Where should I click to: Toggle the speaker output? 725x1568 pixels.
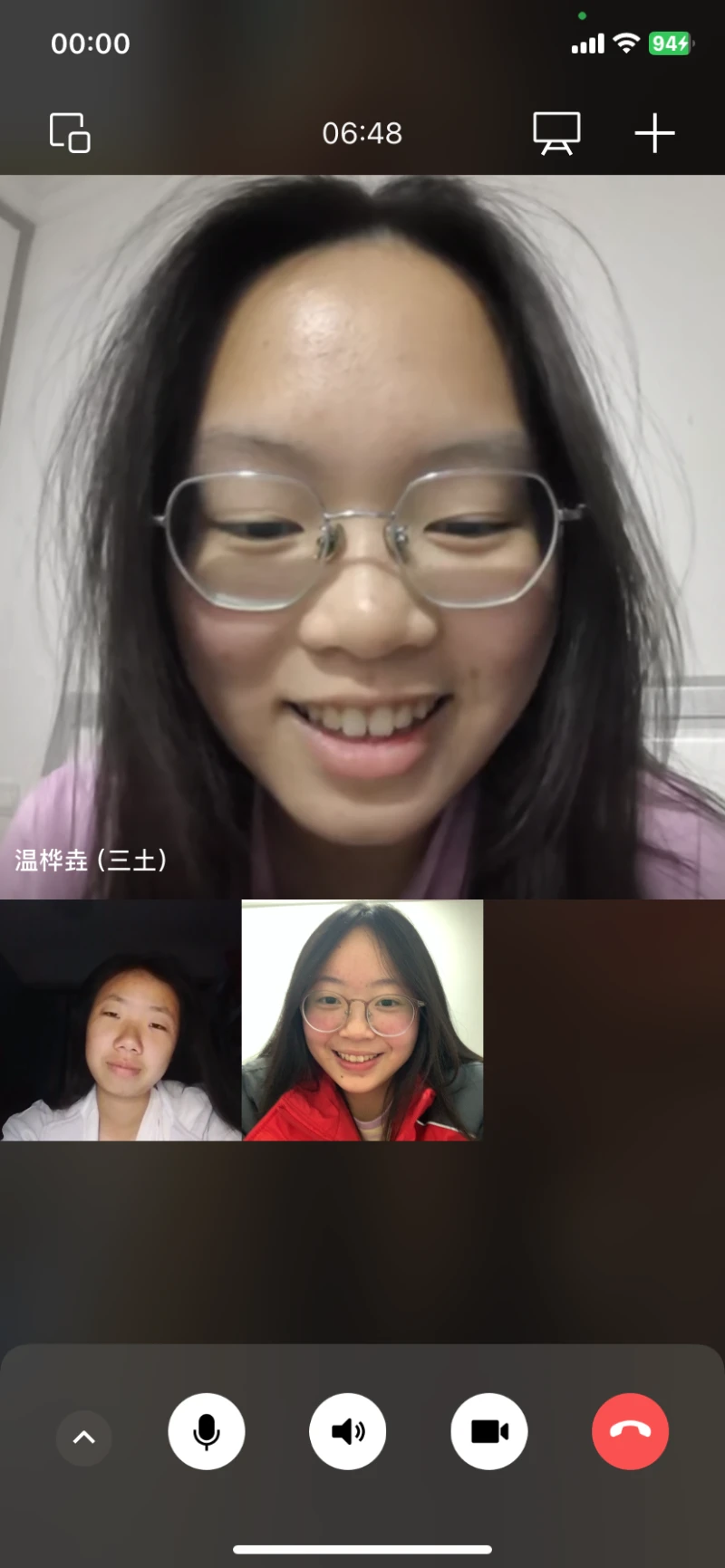tap(348, 1431)
